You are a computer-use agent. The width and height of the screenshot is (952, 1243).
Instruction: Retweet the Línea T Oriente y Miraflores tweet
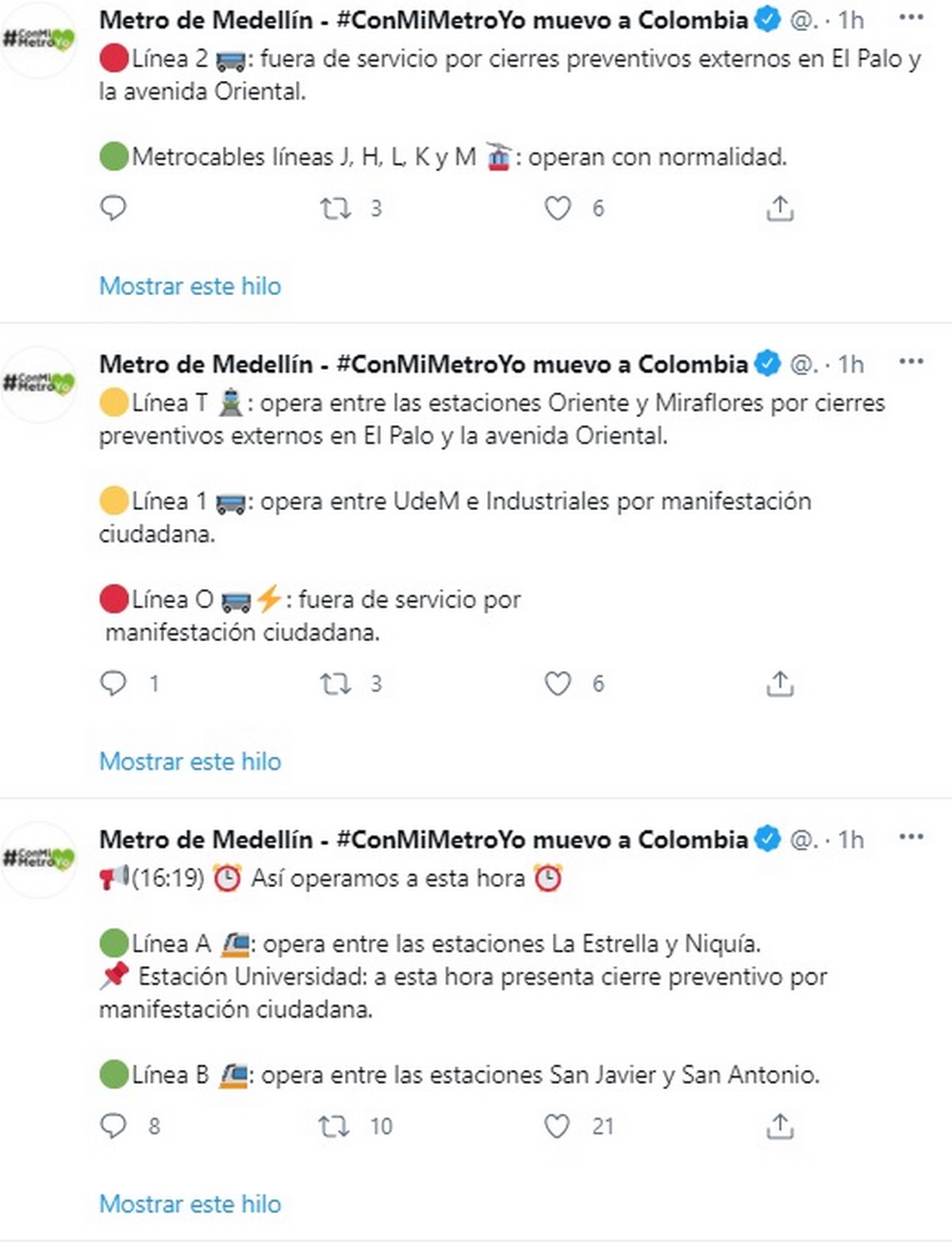click(x=335, y=684)
